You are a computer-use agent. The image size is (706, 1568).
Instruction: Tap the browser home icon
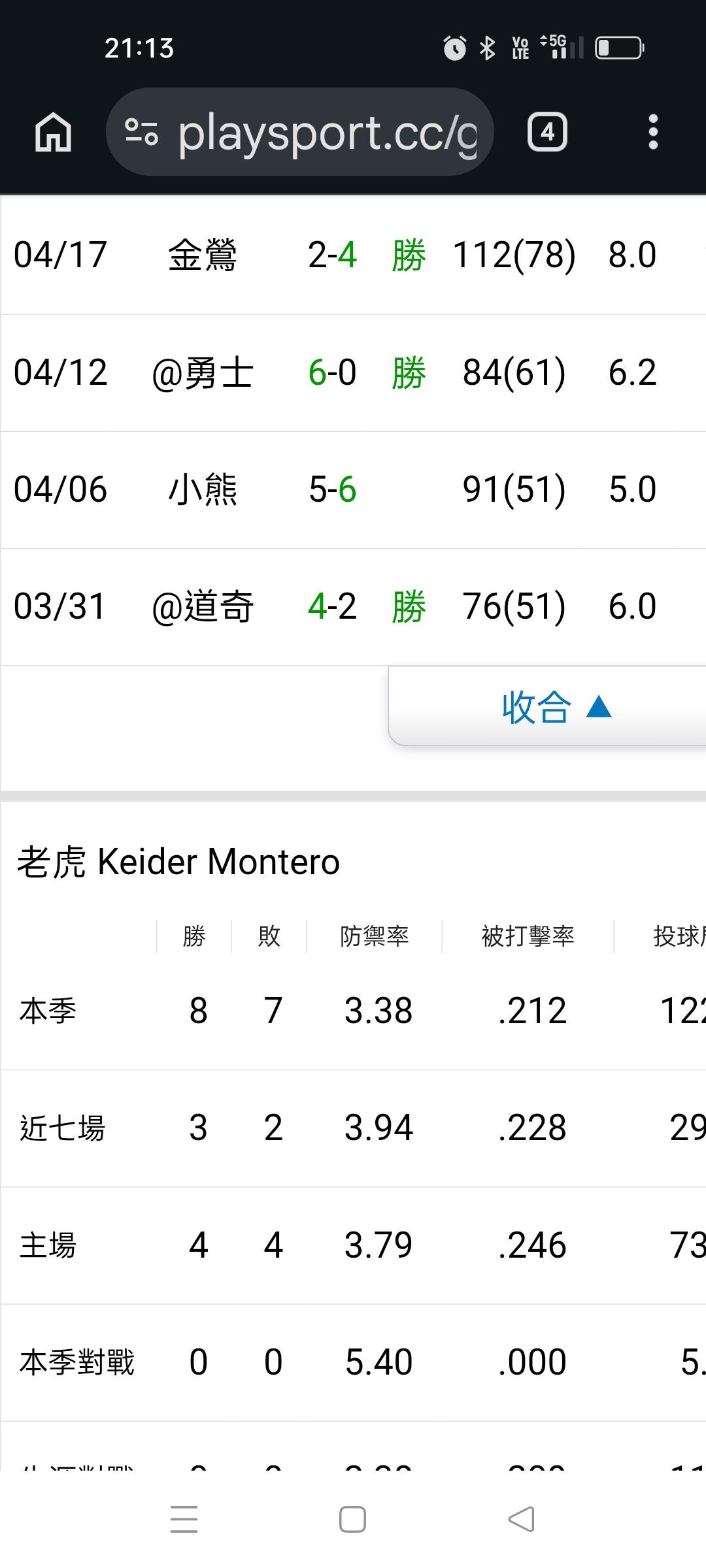pyautogui.click(x=53, y=132)
